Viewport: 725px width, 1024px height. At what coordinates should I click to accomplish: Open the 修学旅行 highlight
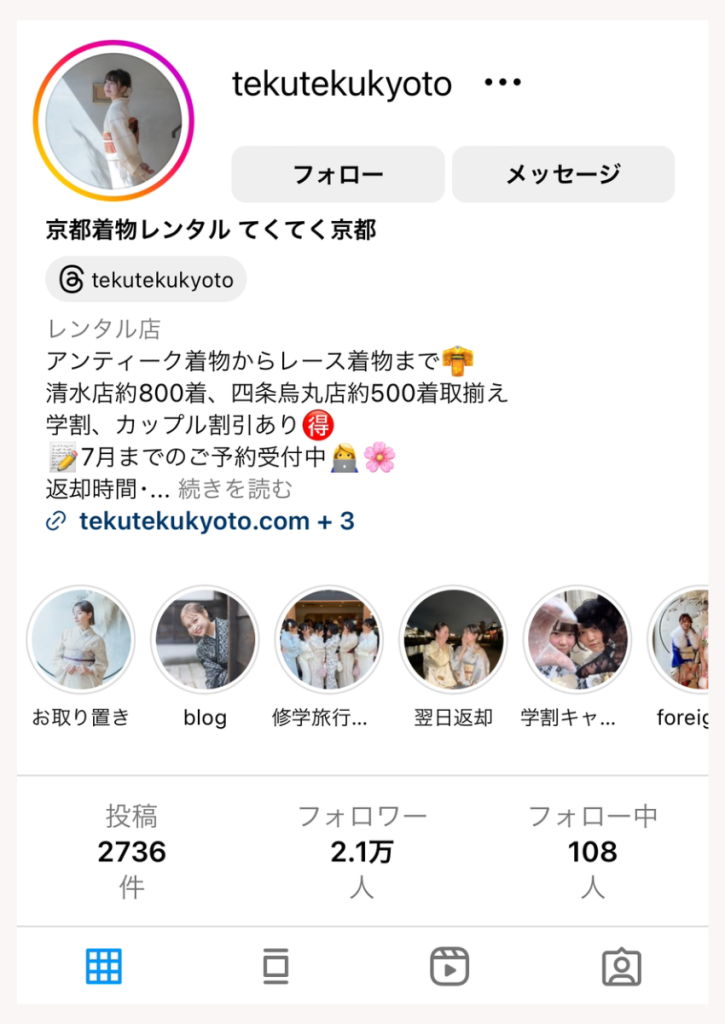pyautogui.click(x=329, y=640)
